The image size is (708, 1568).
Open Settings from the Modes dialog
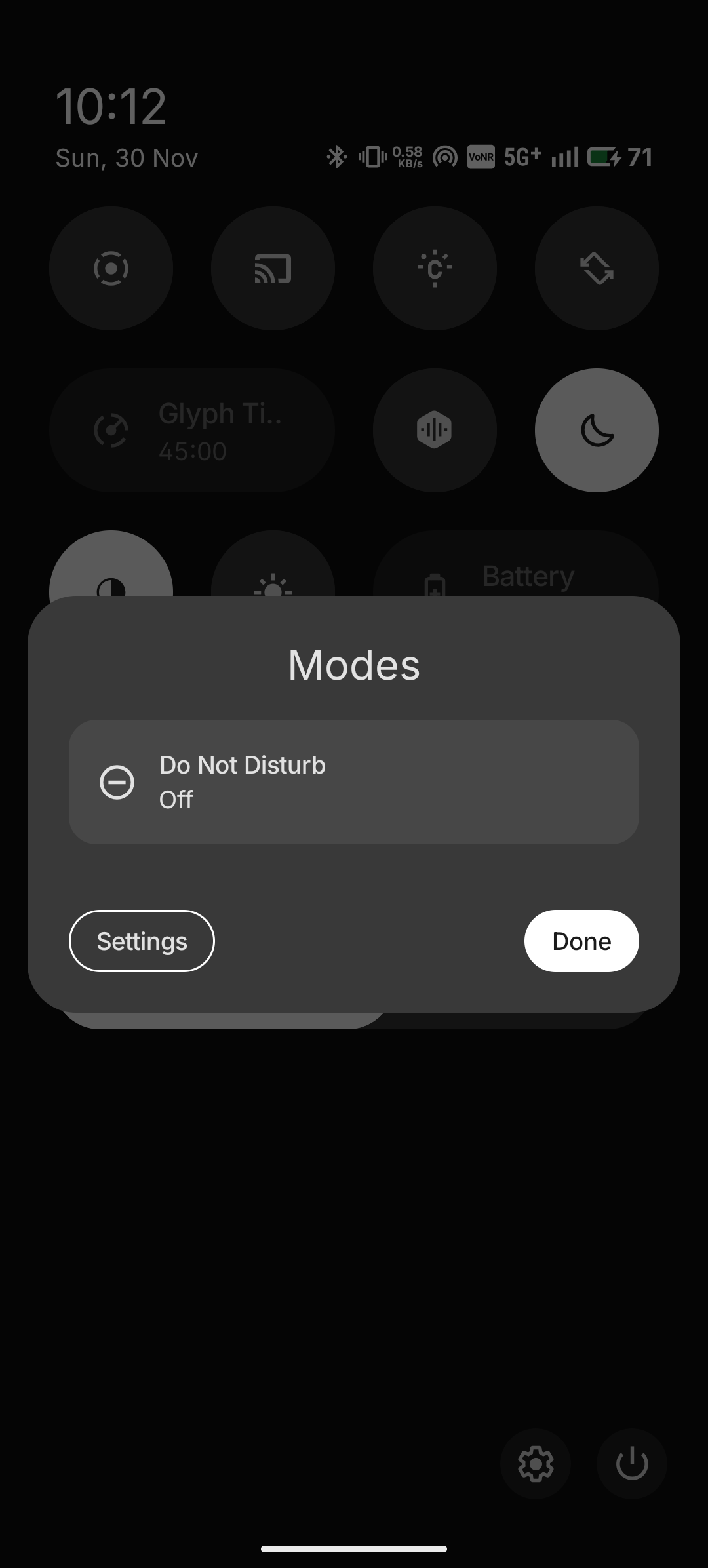coord(142,941)
